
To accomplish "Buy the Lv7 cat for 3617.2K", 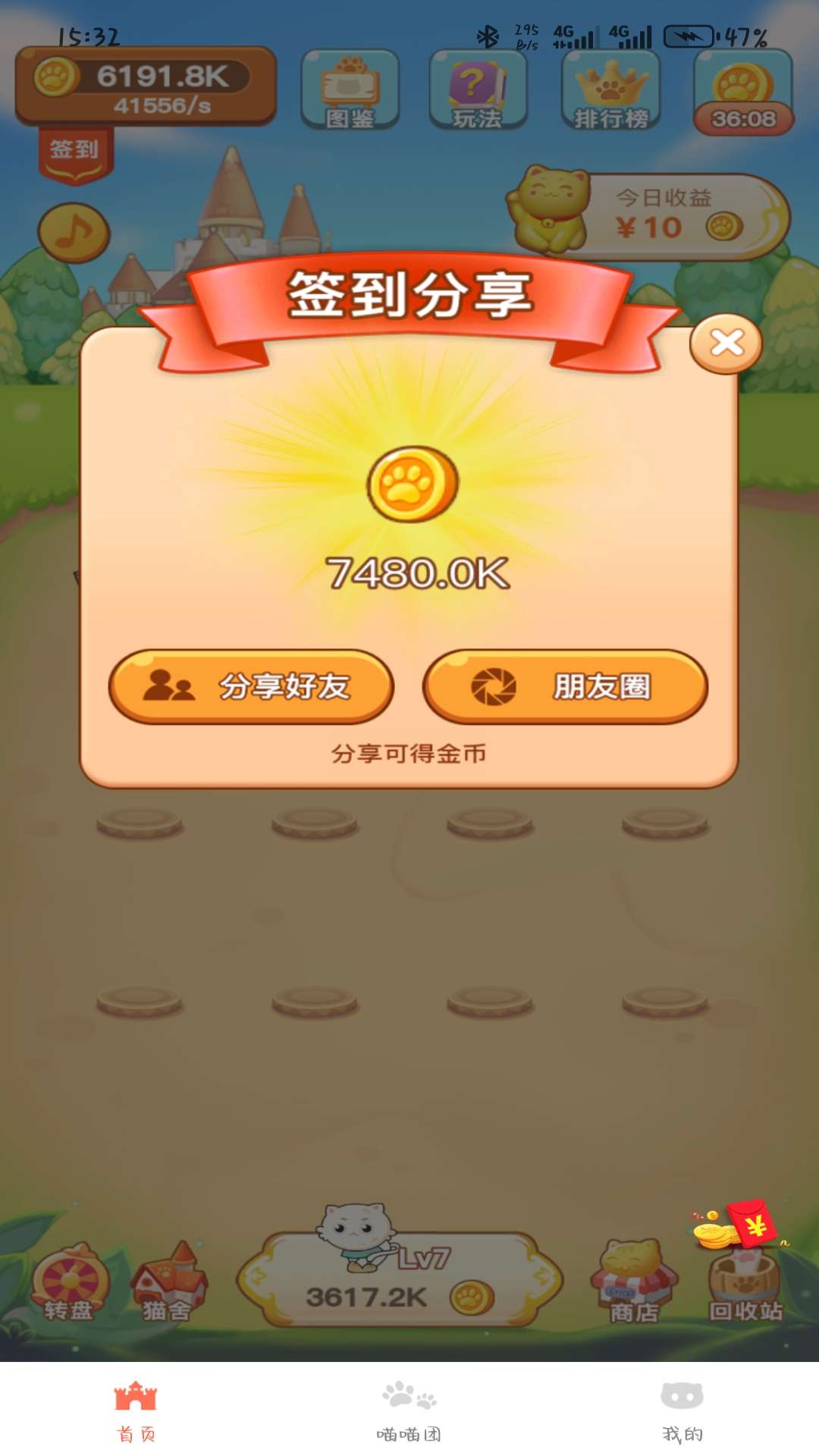I will pyautogui.click(x=400, y=1282).
